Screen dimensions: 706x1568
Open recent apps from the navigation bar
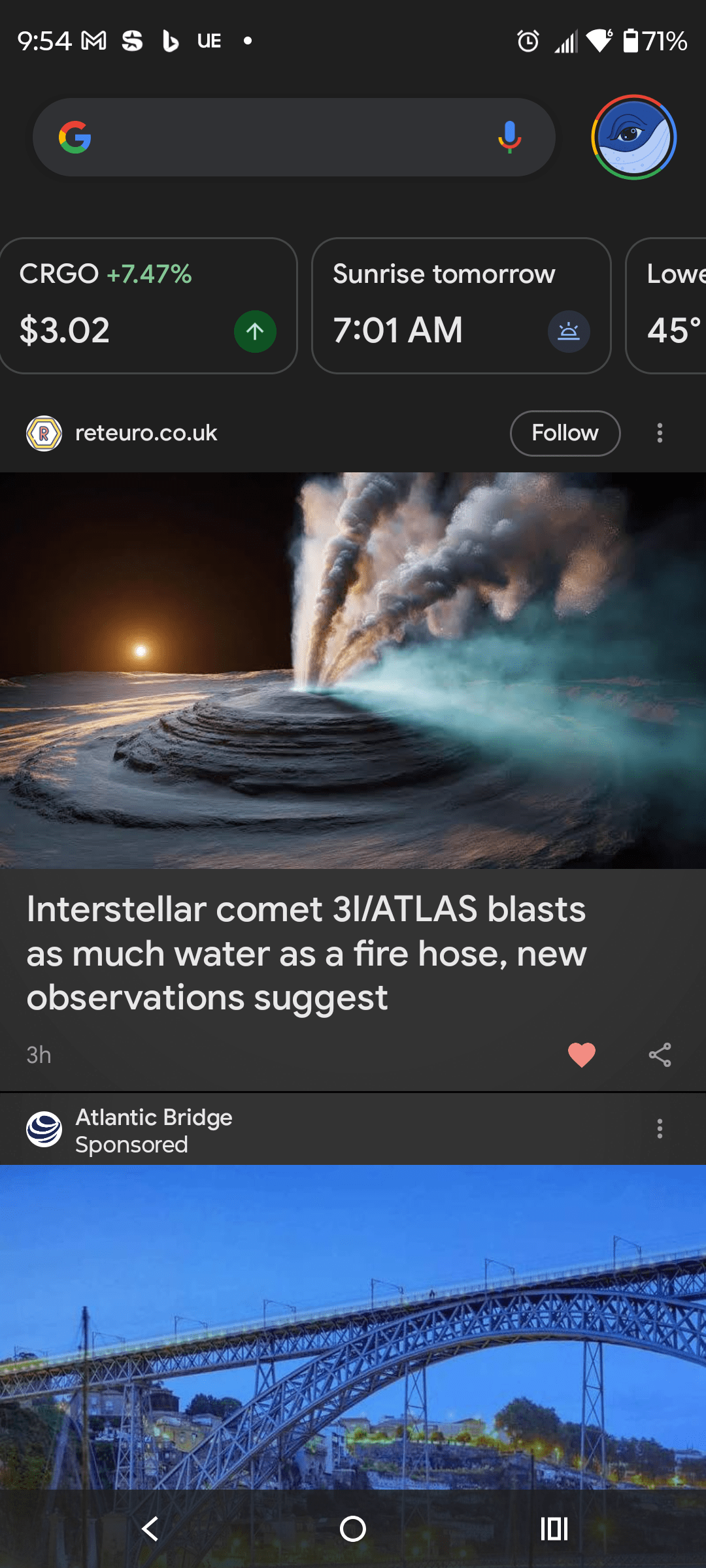pos(554,1529)
